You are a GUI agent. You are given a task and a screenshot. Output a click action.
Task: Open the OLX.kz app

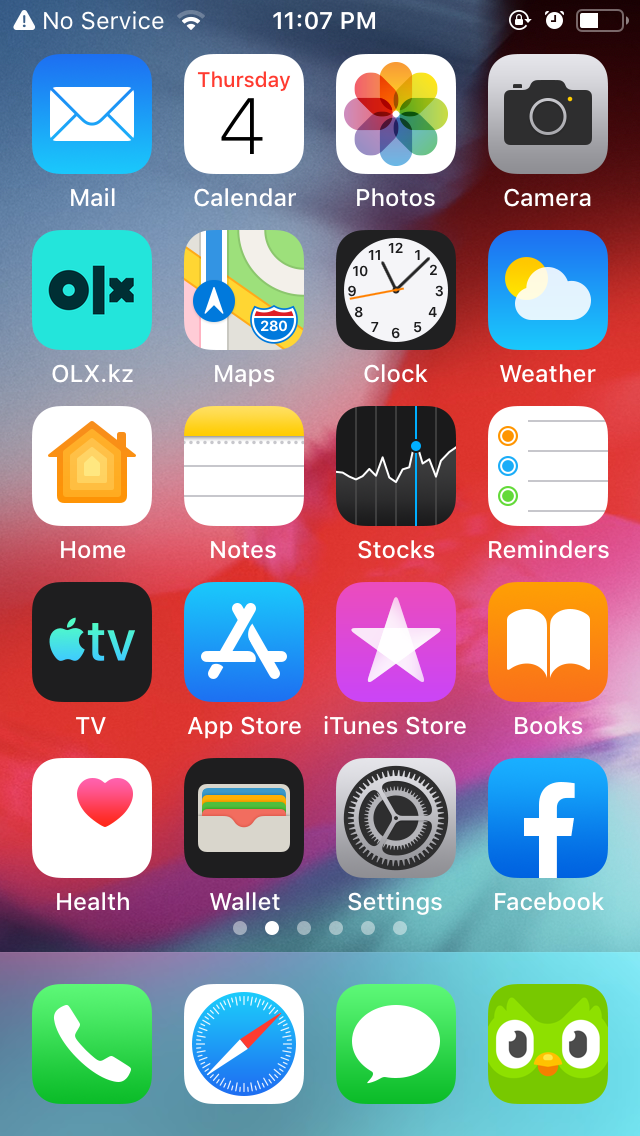pyautogui.click(x=92, y=290)
